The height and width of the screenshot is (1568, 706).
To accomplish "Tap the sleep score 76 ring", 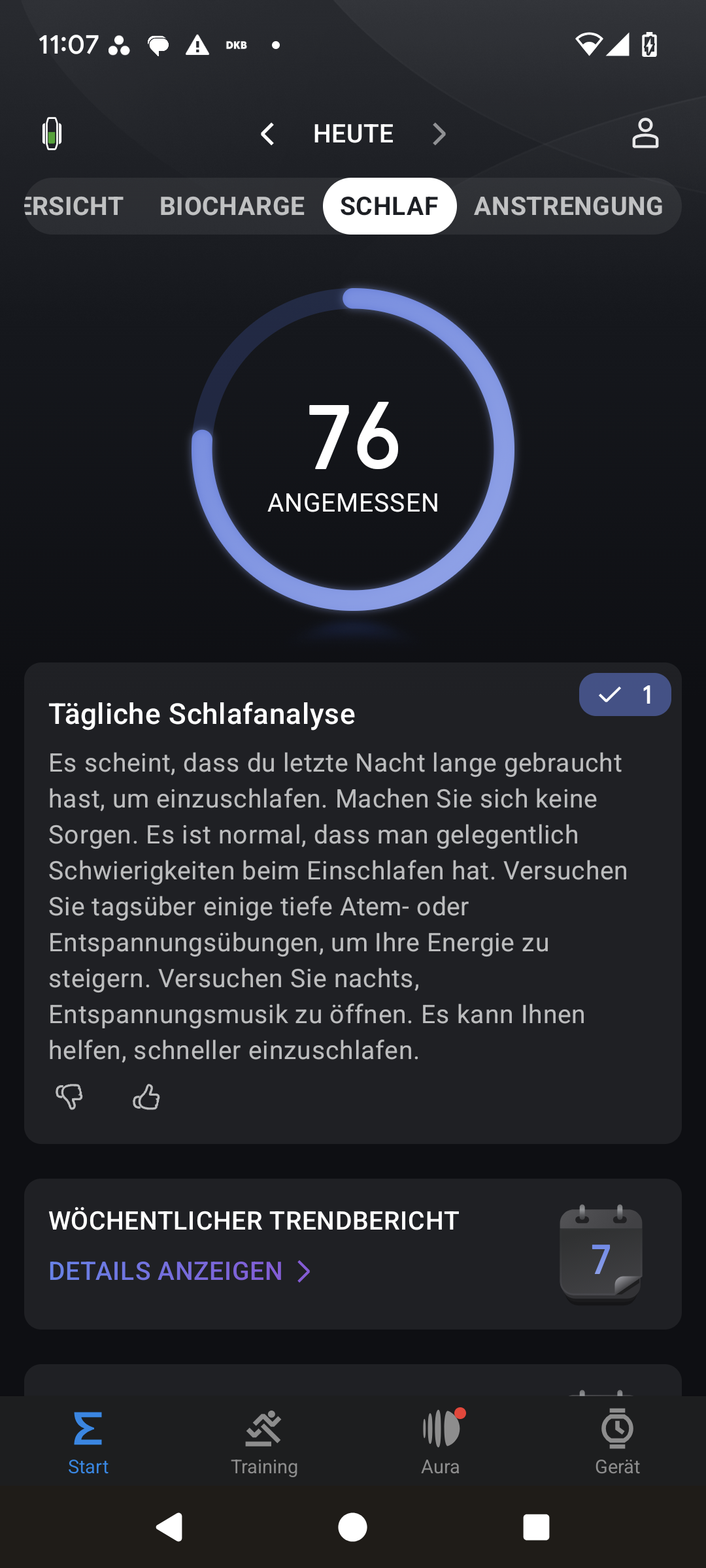I will [353, 449].
